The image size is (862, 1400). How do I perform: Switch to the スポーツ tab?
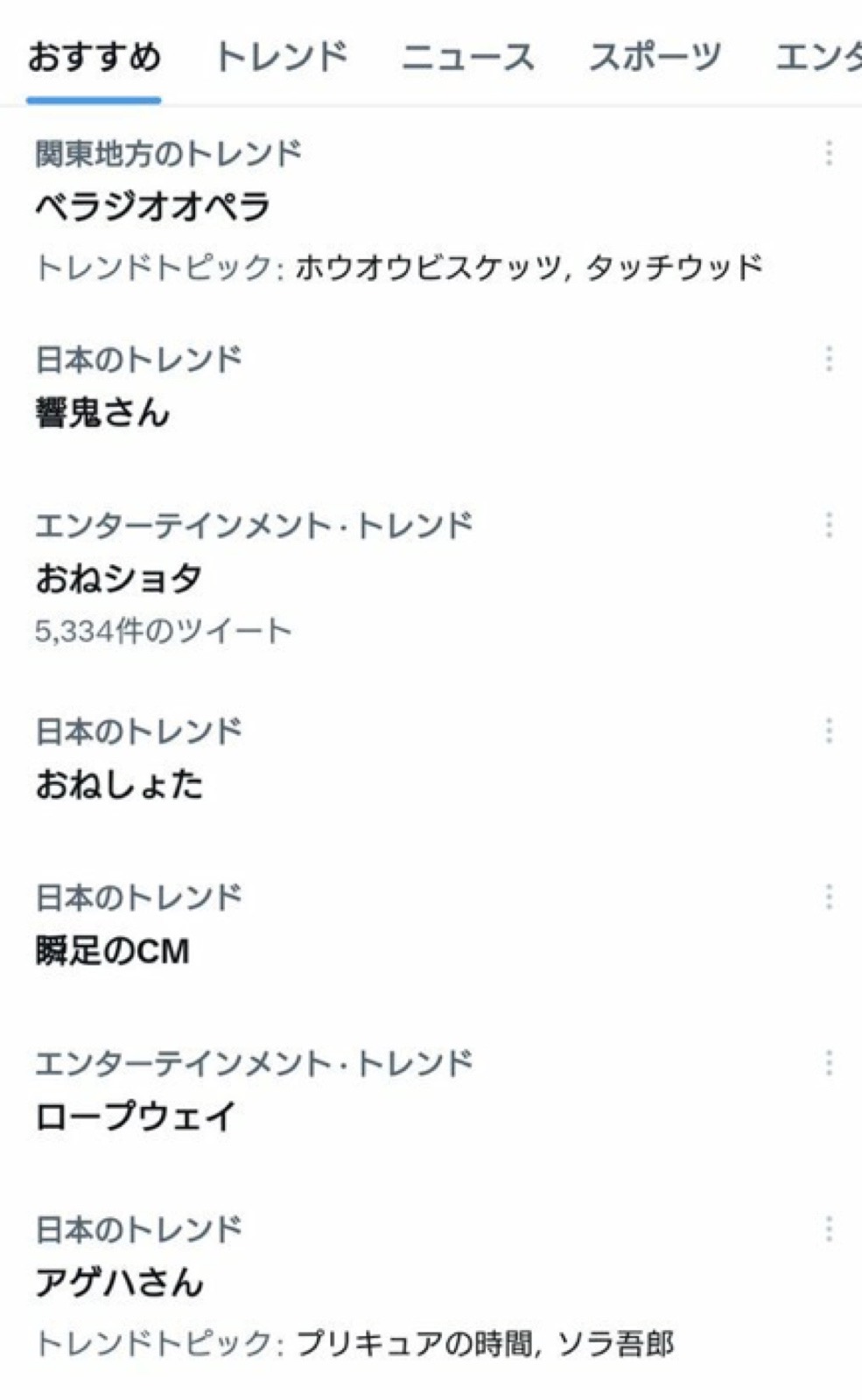(655, 58)
